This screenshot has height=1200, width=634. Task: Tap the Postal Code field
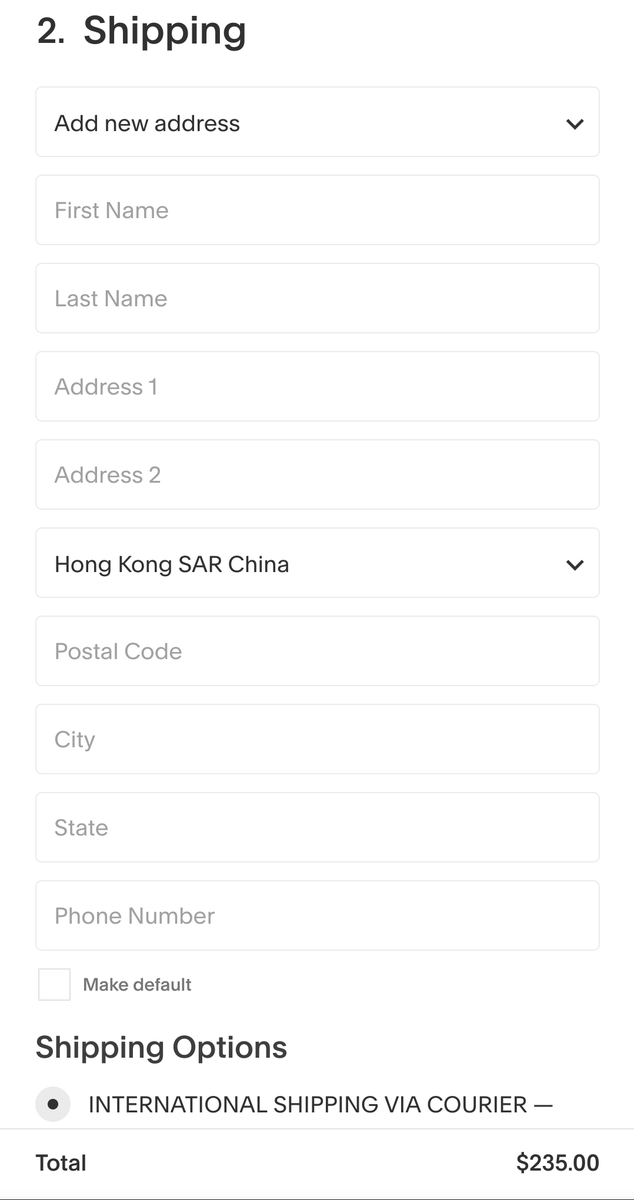317,651
